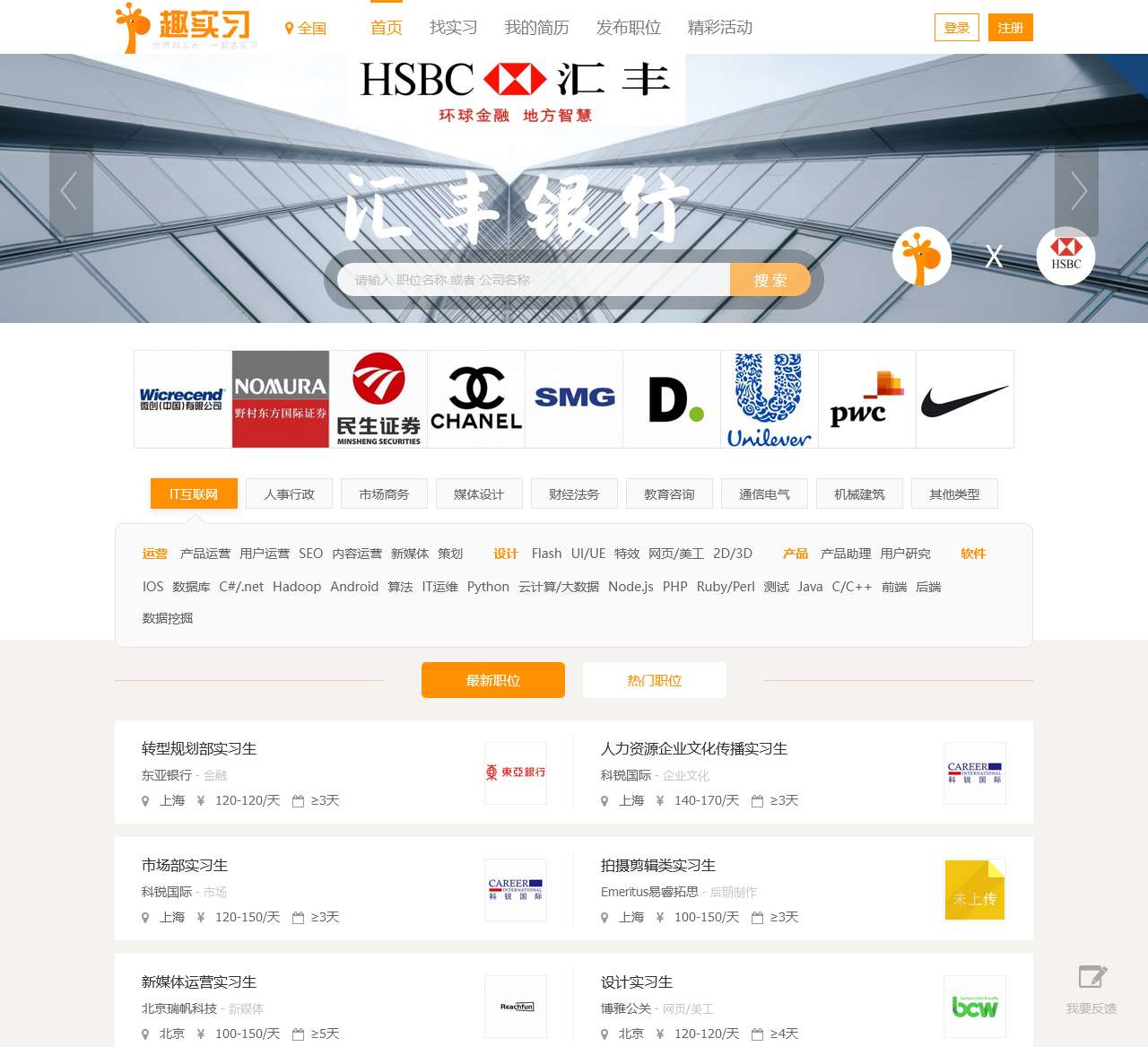Screen dimensions: 1148x1047
Task: Open the 我要反馈 feedback button
Action: [1091, 989]
